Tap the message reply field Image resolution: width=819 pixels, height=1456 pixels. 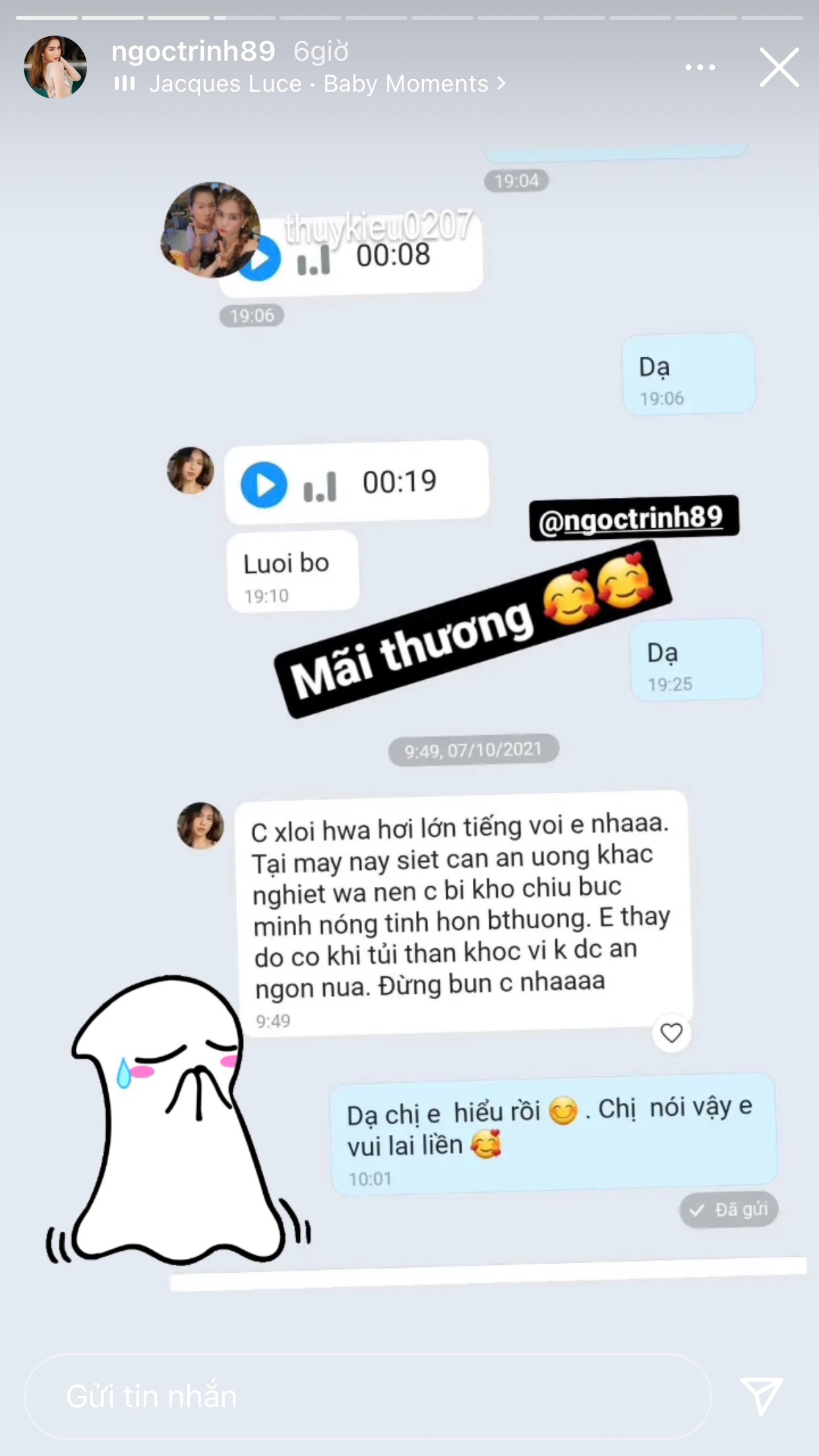(367, 1397)
